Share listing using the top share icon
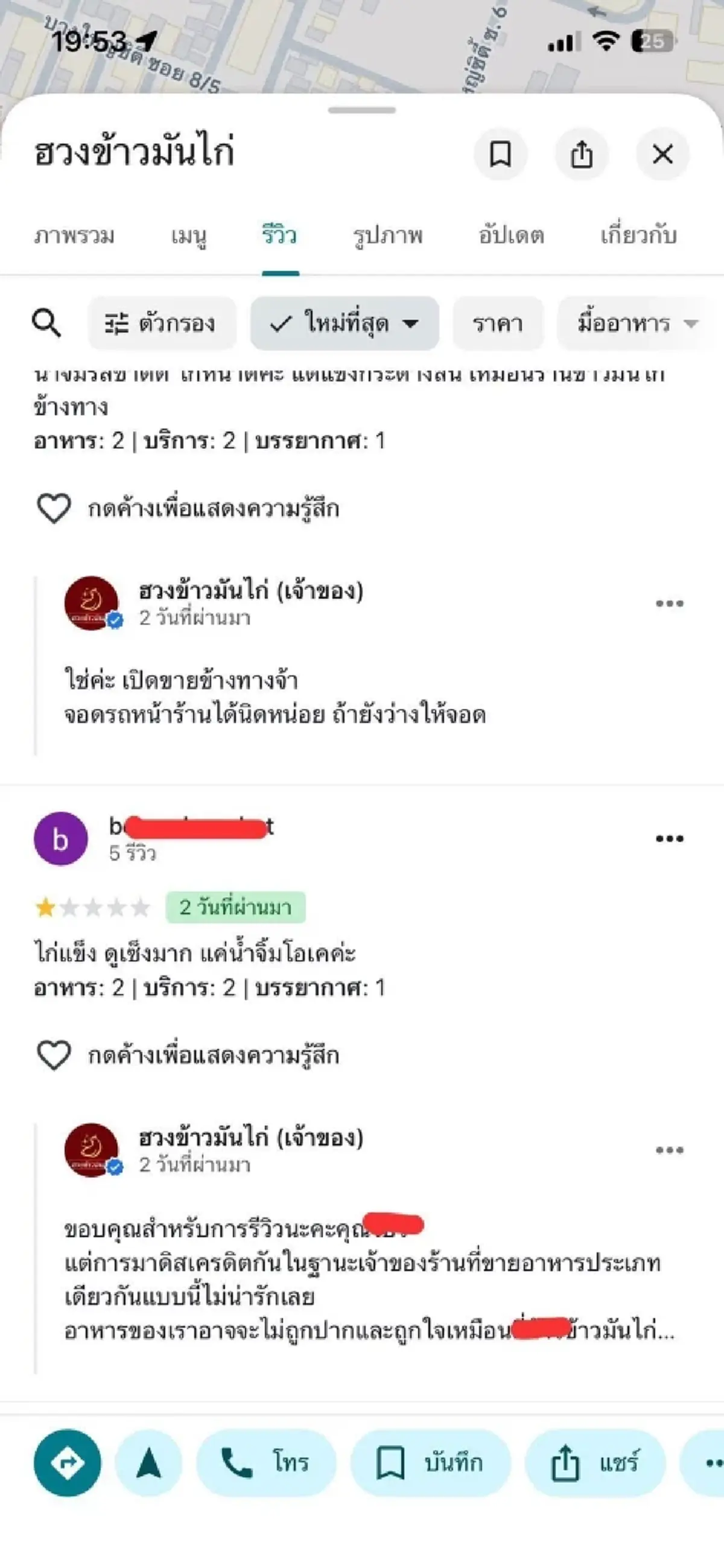This screenshot has width=724, height=1568. [582, 155]
